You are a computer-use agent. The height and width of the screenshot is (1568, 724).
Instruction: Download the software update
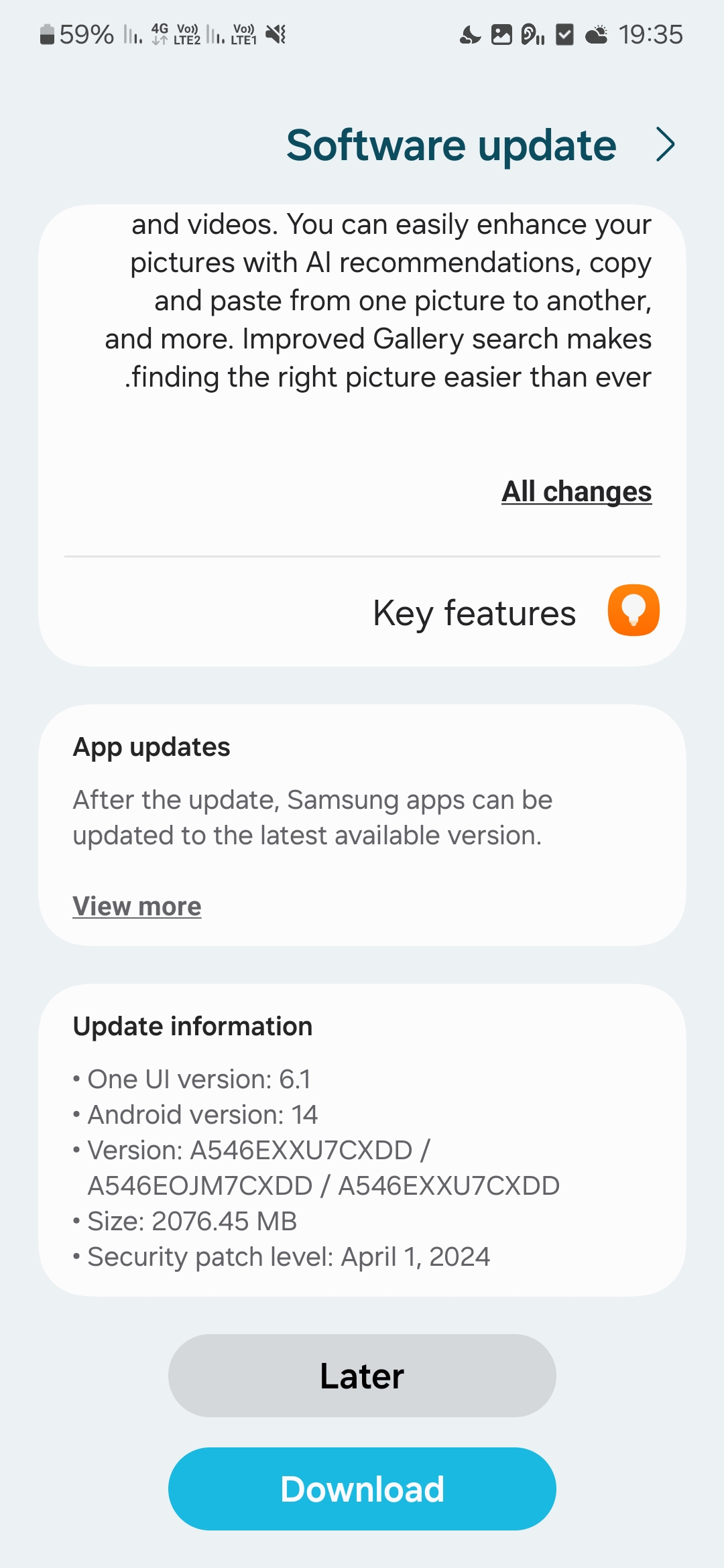[362, 1489]
